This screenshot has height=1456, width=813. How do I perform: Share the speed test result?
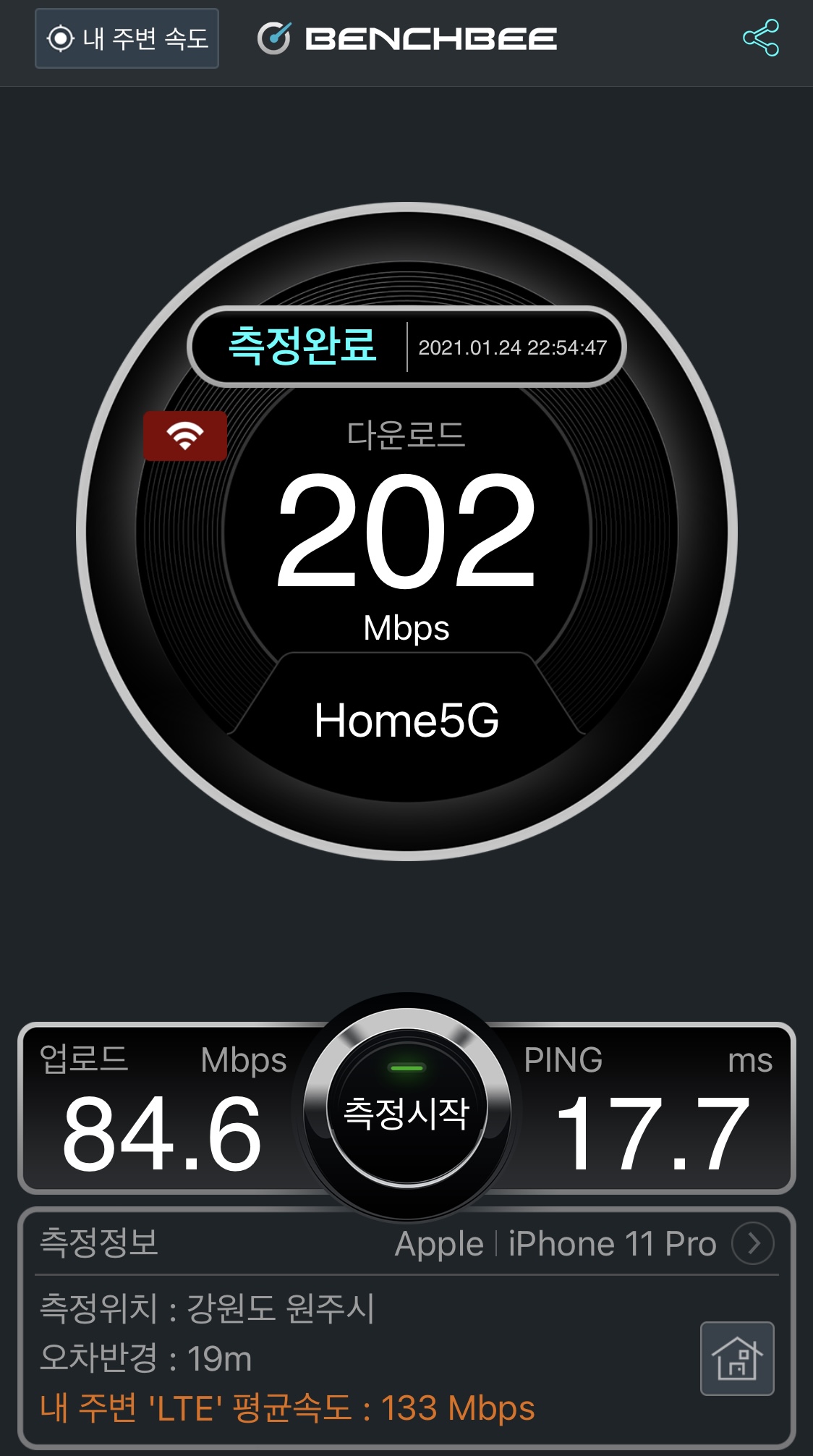pos(761,38)
